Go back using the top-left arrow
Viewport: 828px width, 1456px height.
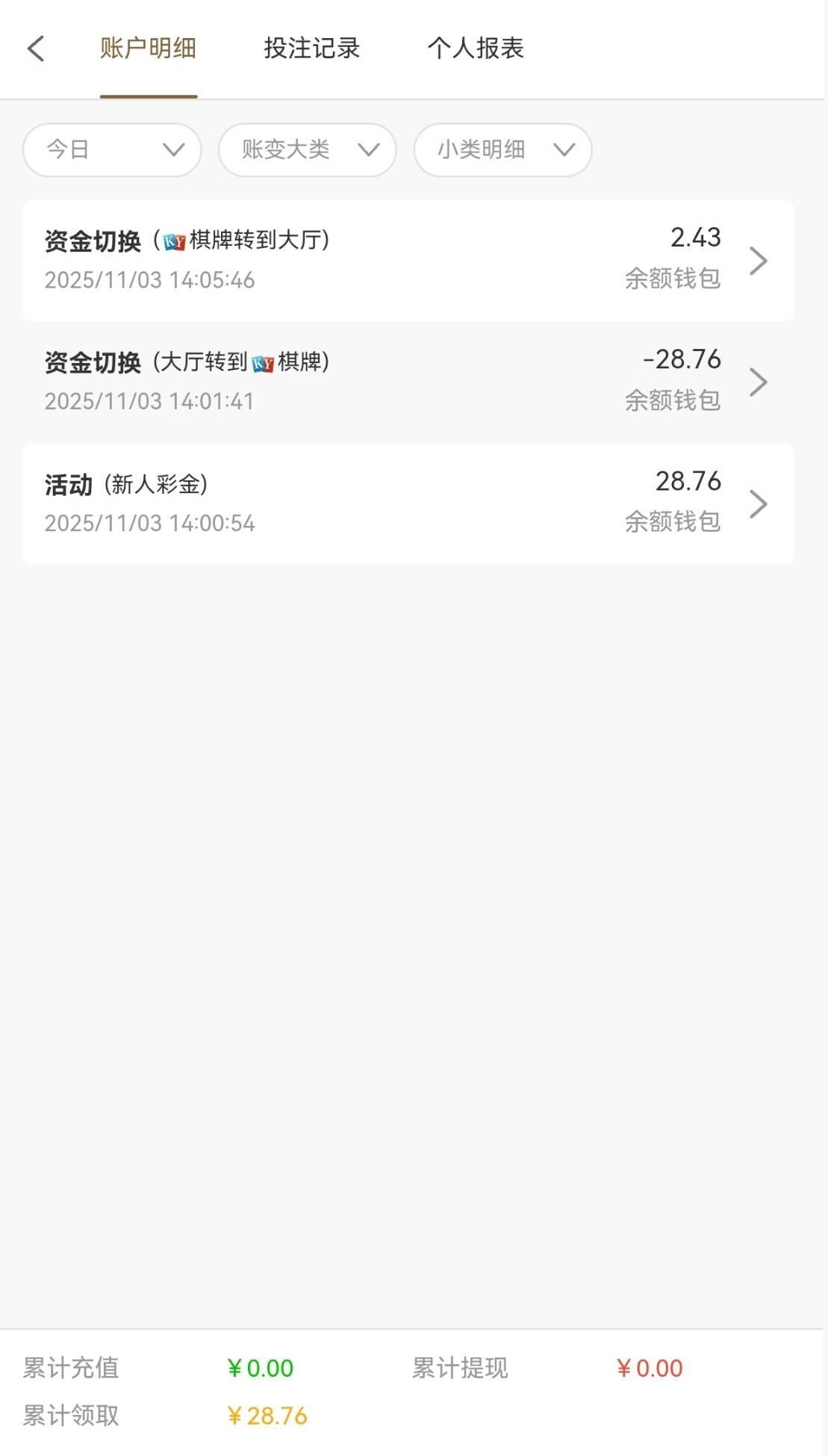pos(36,49)
